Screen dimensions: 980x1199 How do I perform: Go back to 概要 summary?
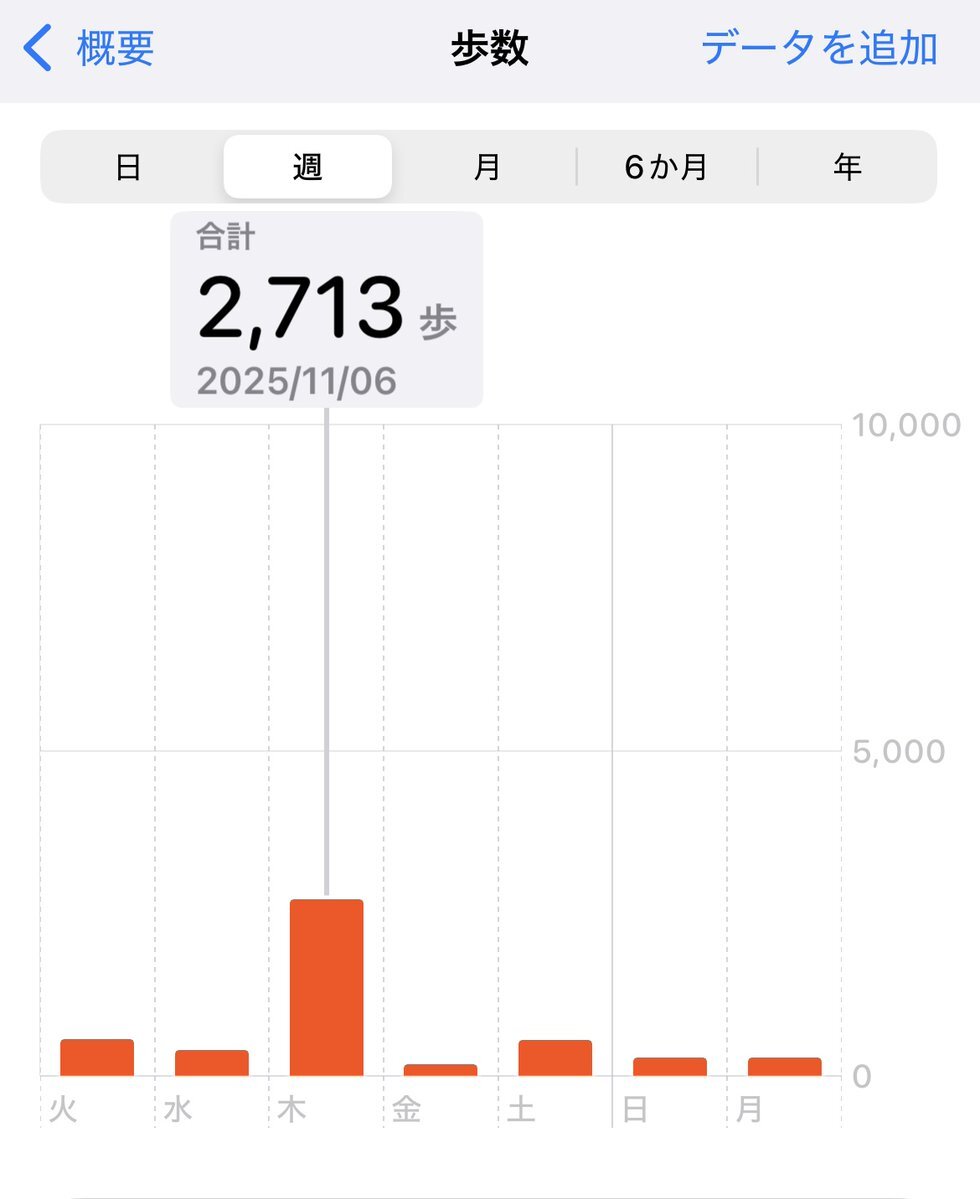click(90, 49)
